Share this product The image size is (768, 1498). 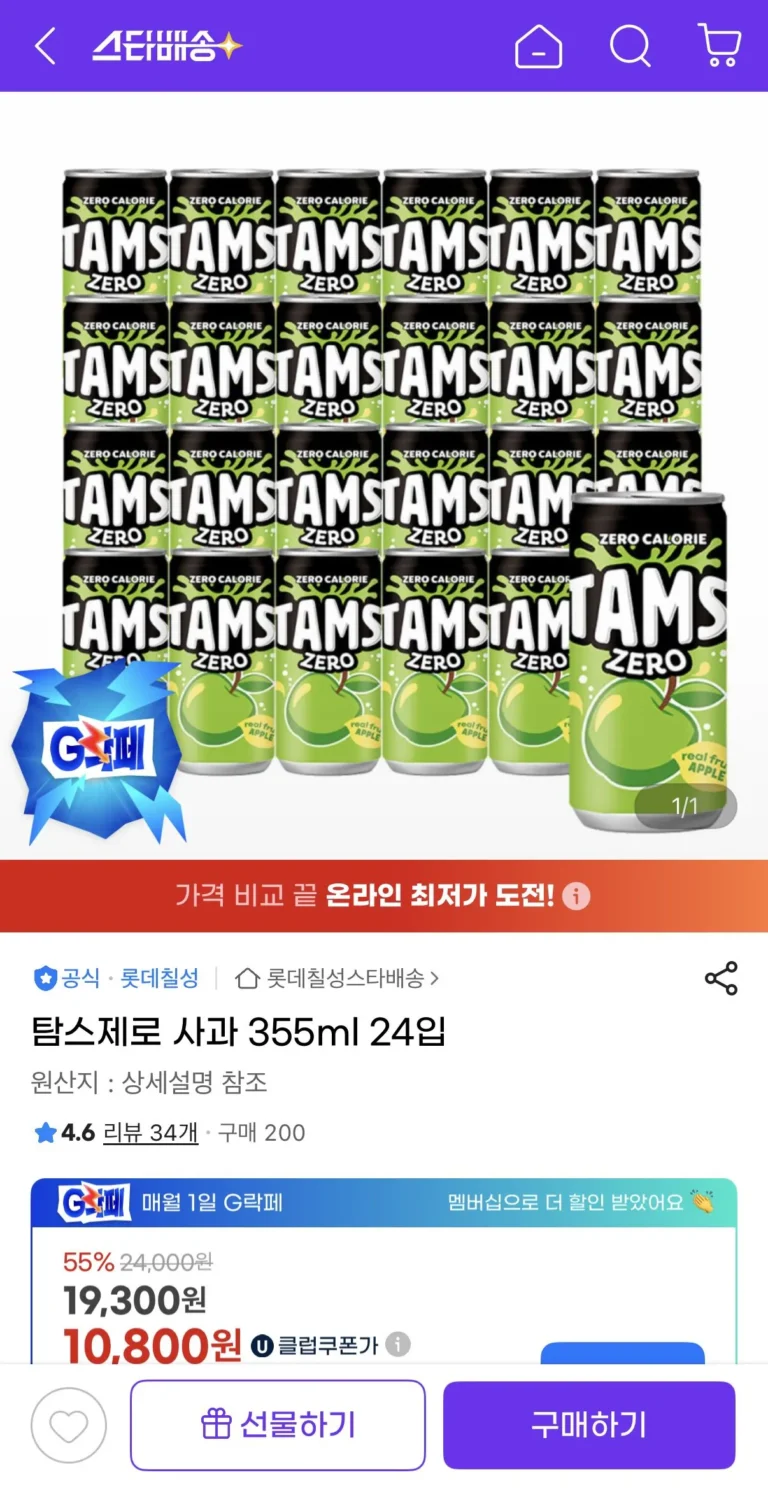(721, 979)
